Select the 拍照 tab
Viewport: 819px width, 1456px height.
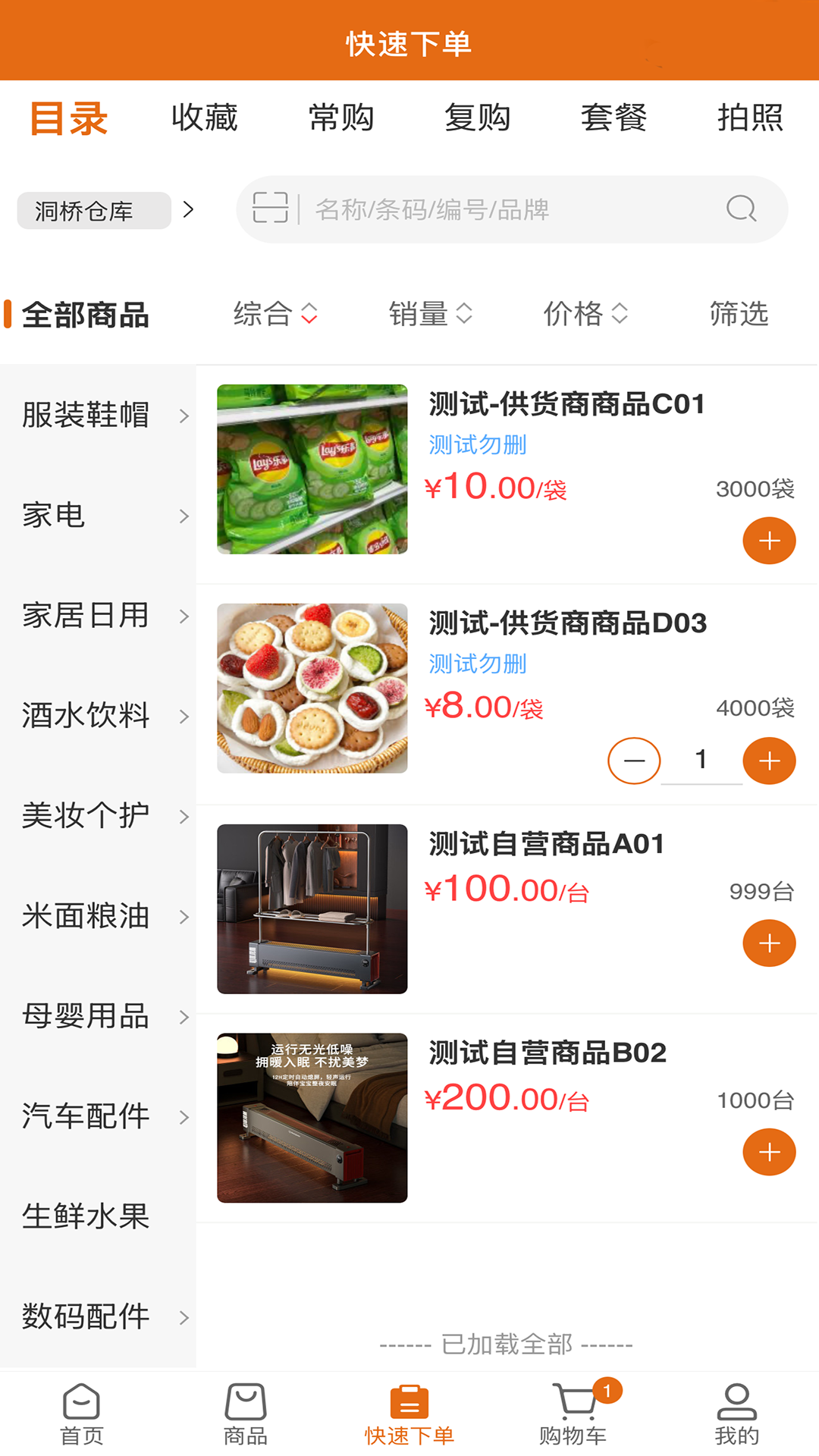[x=750, y=118]
